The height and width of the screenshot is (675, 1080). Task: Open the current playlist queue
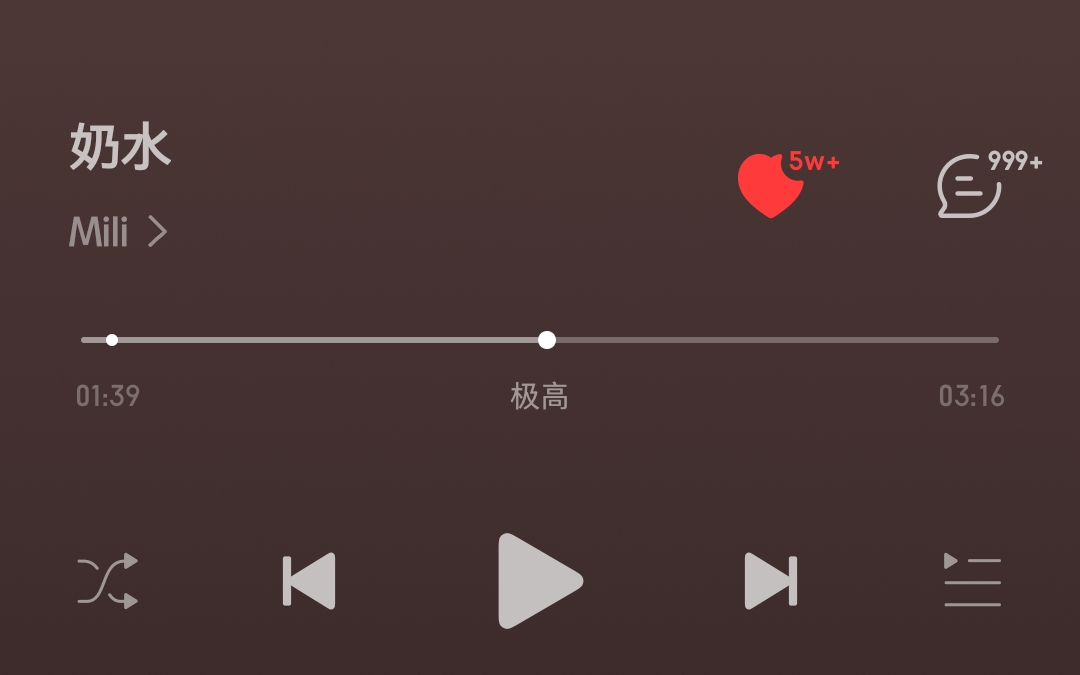pyautogui.click(x=972, y=581)
